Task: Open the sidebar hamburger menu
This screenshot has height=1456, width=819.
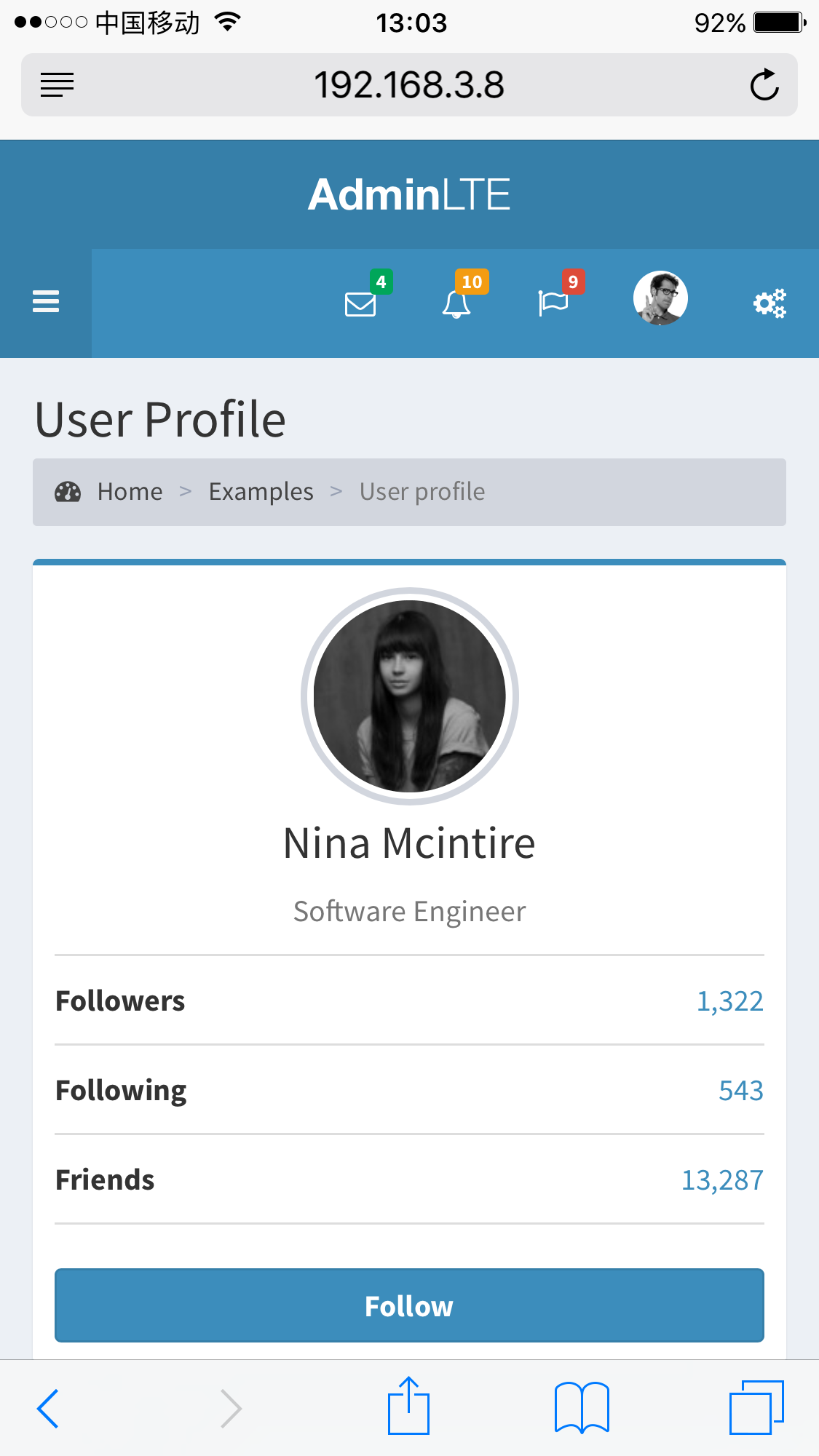Action: [x=45, y=302]
